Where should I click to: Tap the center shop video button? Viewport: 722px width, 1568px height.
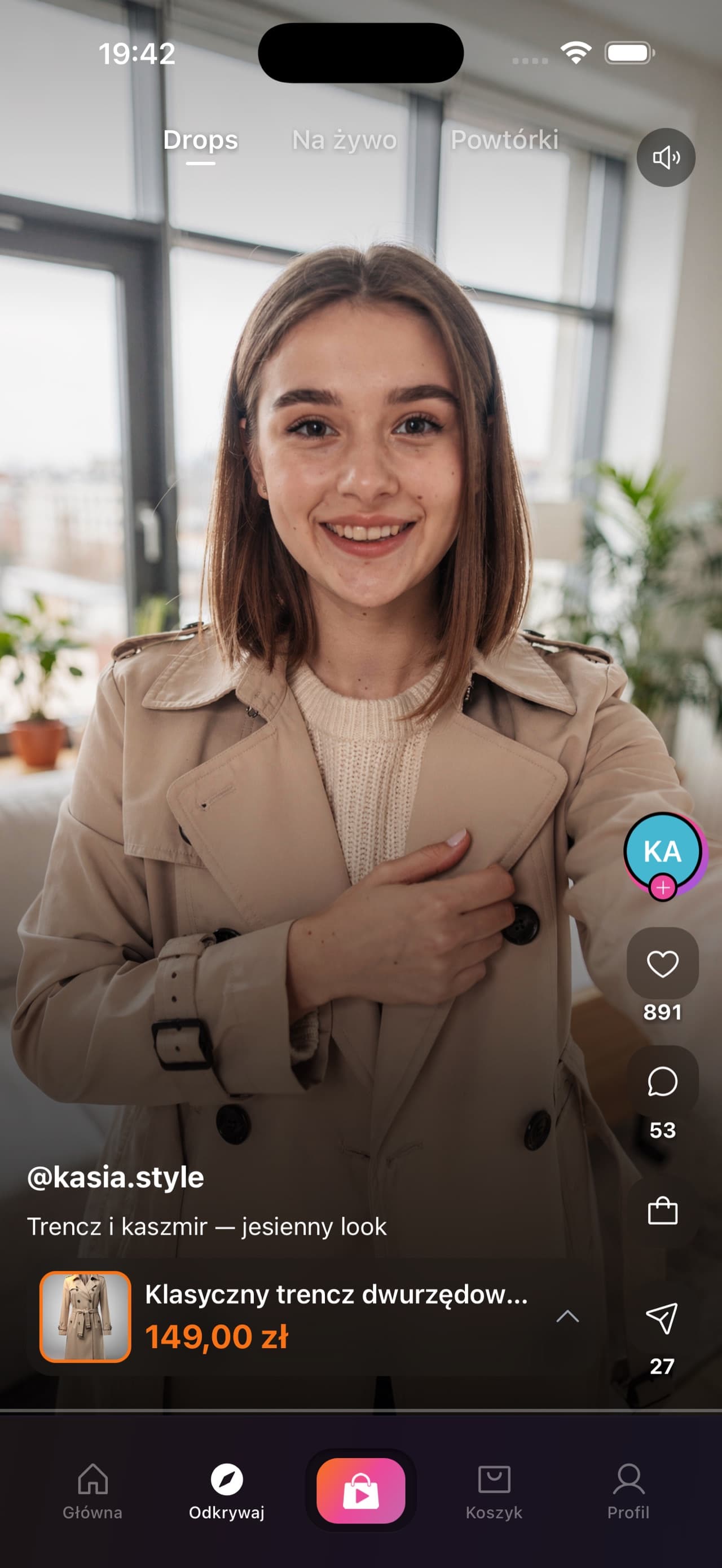(x=361, y=1491)
